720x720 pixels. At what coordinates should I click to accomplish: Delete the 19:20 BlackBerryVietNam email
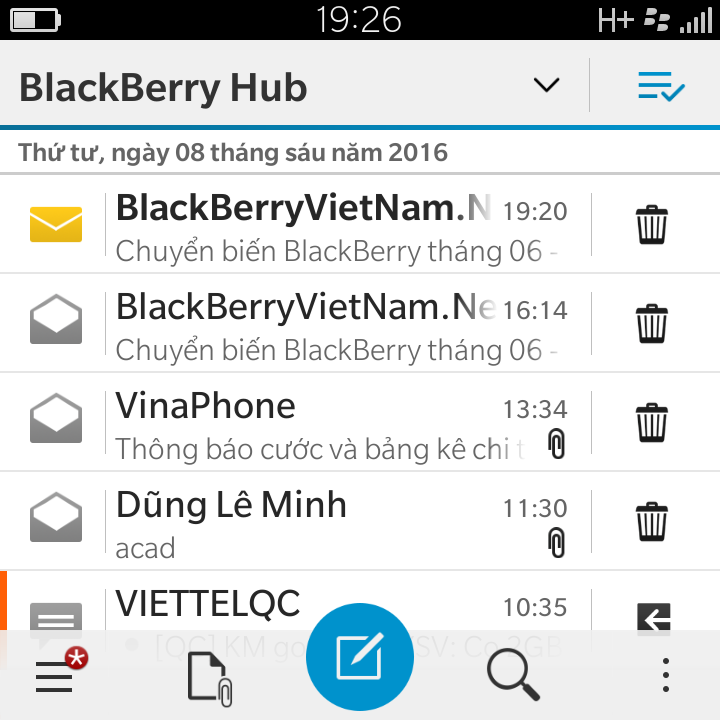(651, 224)
